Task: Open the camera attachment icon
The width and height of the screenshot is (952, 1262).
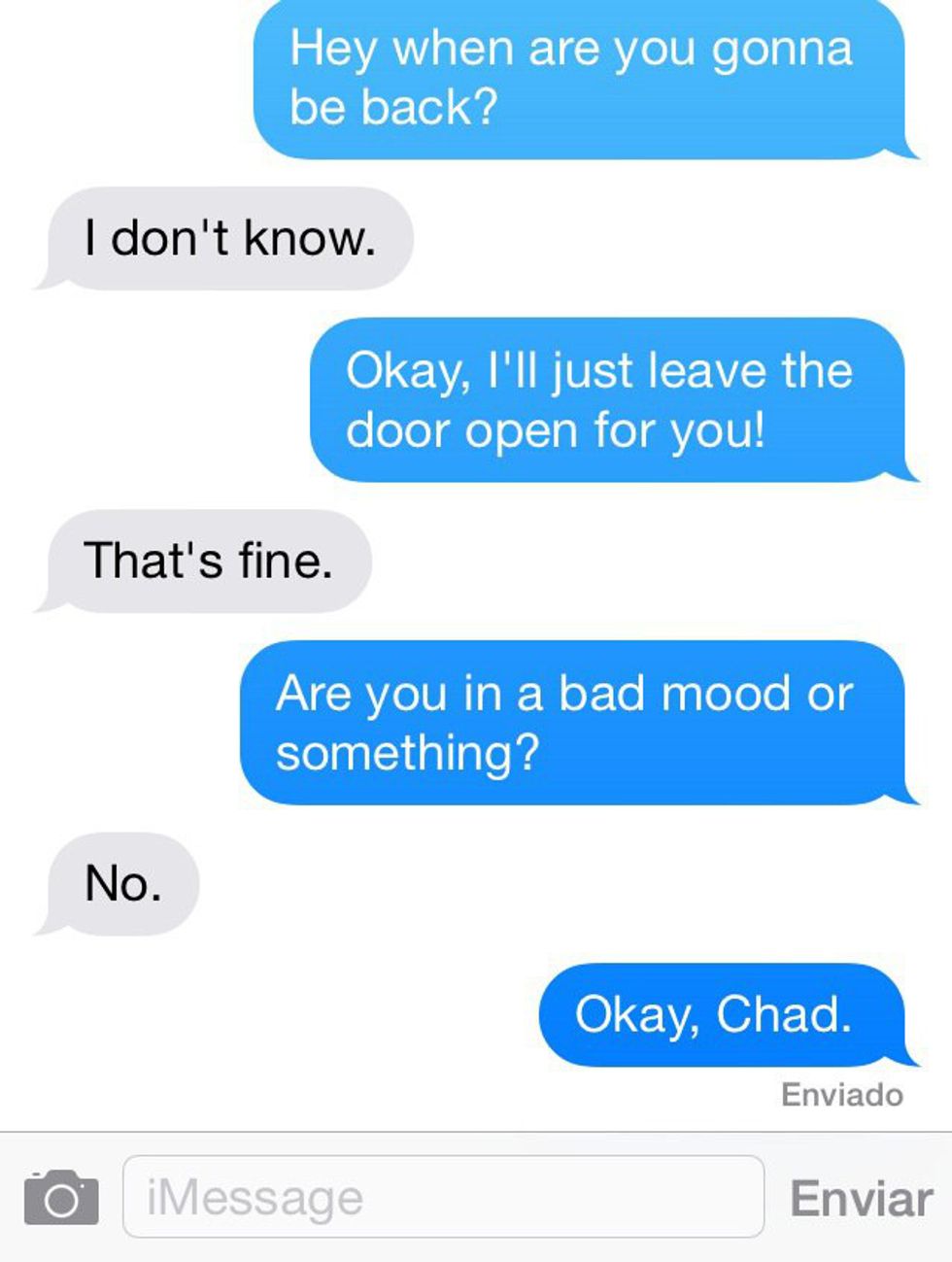Action: pyautogui.click(x=61, y=1198)
